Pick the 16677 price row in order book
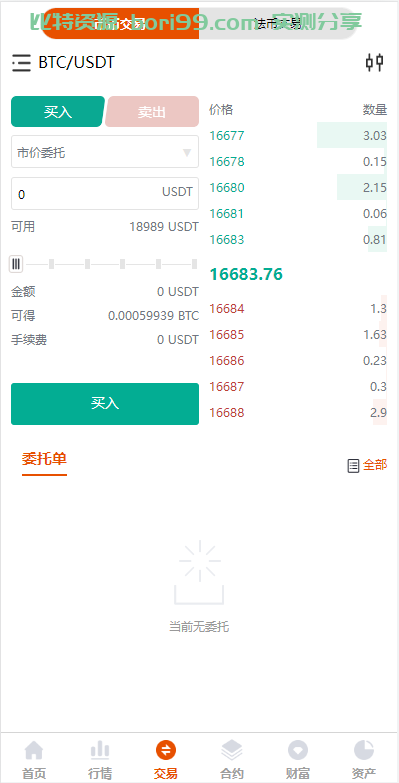Image resolution: width=399 pixels, height=783 pixels. click(x=298, y=135)
